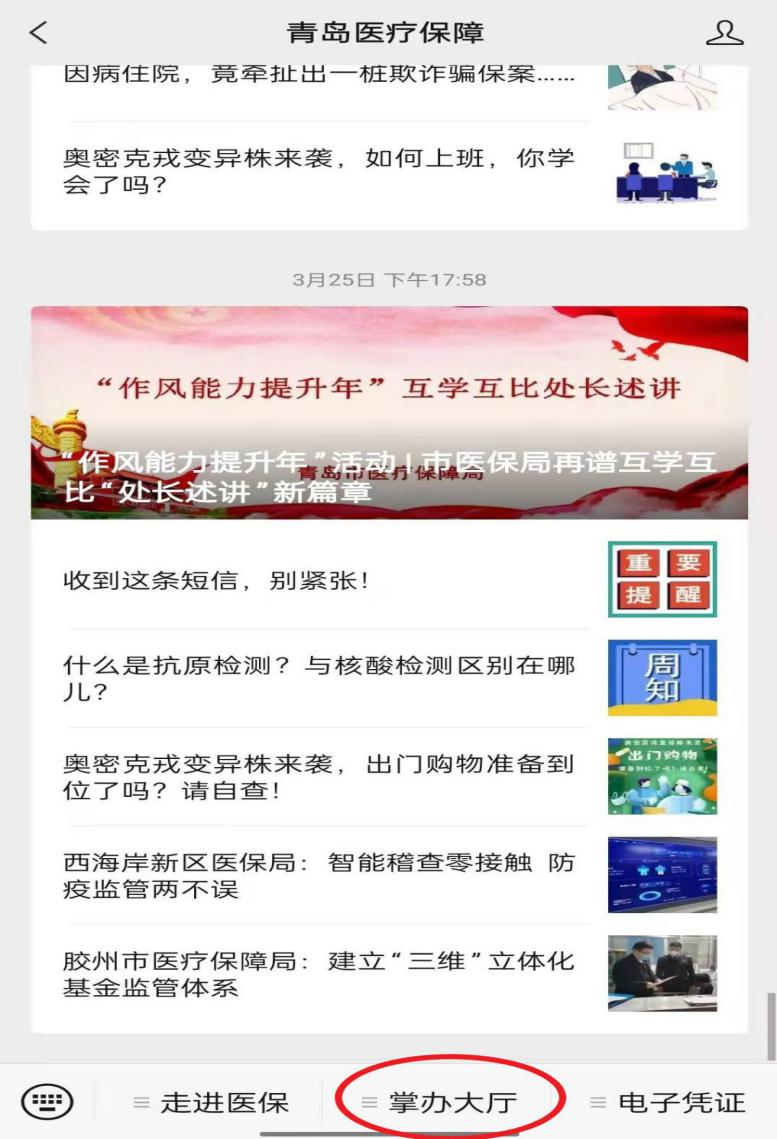Open the account profile icon

724,32
